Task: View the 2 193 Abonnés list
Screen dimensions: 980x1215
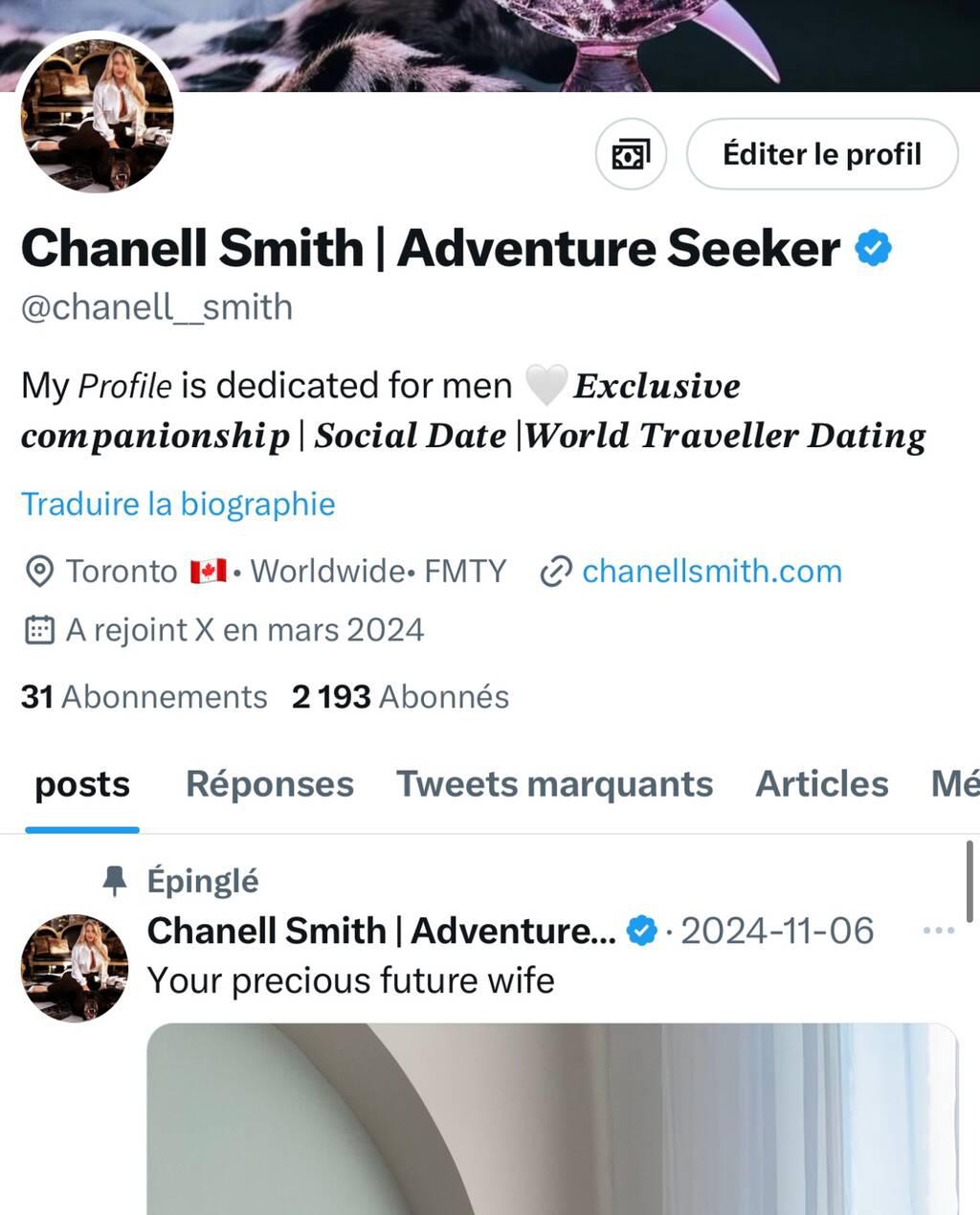Action: coord(400,697)
